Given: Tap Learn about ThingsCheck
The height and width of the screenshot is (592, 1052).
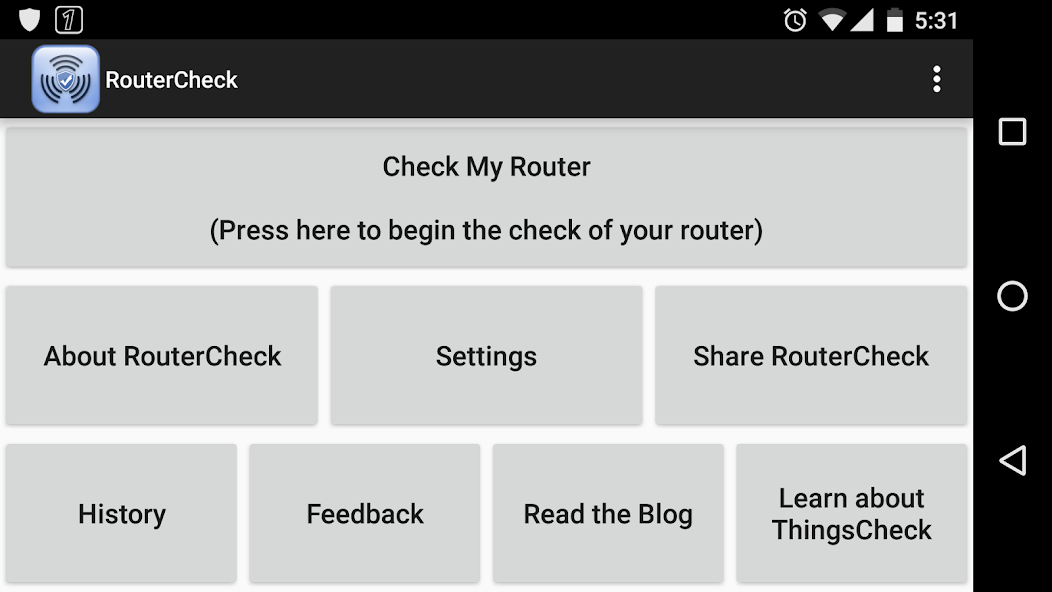Looking at the screenshot, I should [852, 514].
